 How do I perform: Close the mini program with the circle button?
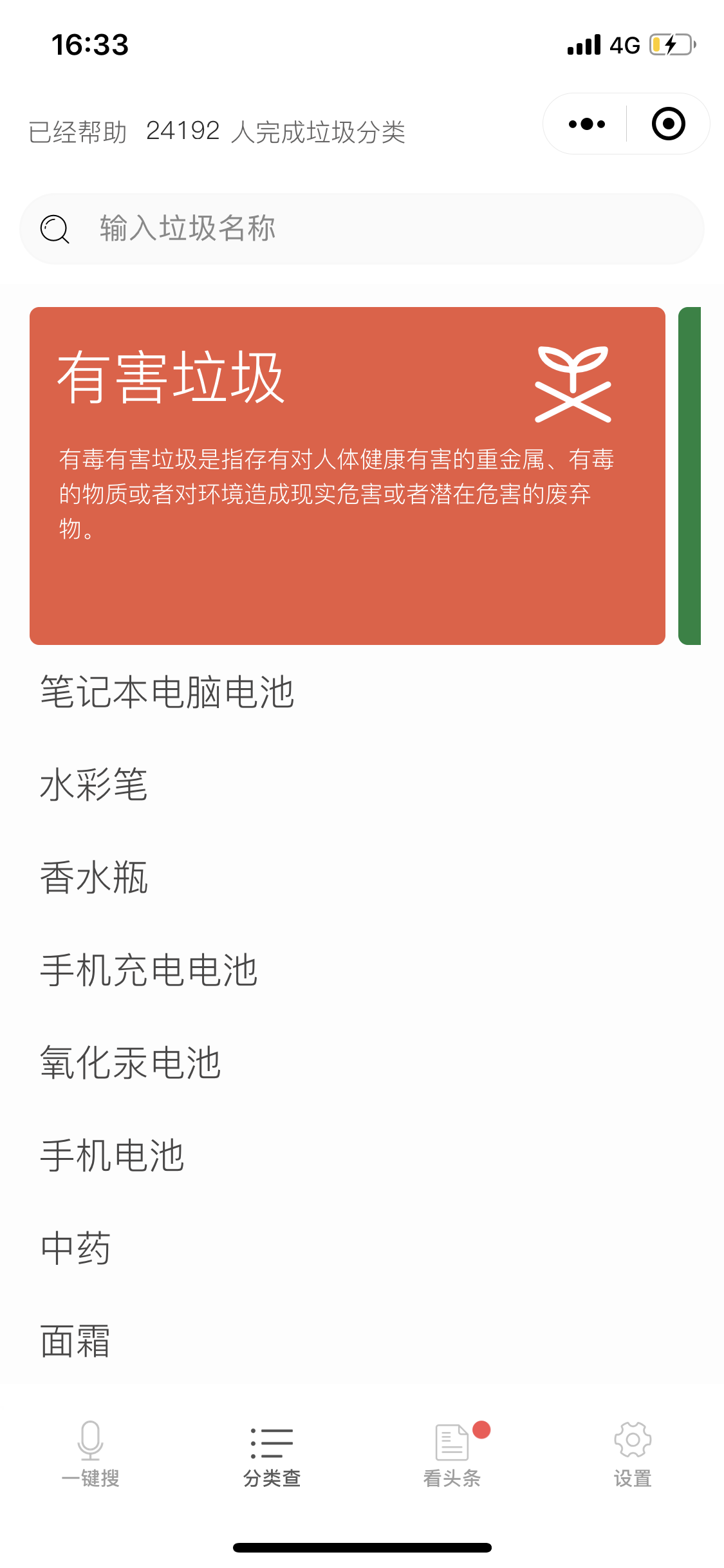pos(668,124)
